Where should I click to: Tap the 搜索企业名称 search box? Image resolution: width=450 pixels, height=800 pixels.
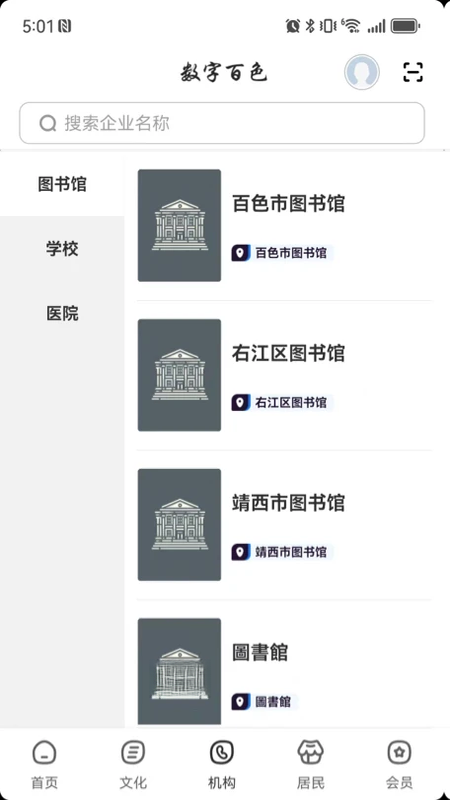pos(222,123)
